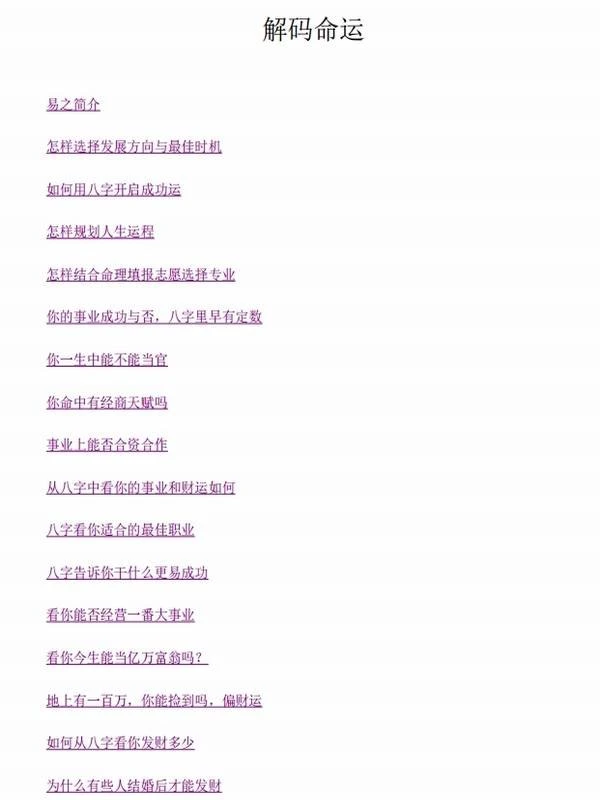The width and height of the screenshot is (600, 800).
Task: Open the 你一生中能不能当官 link
Action: [107, 360]
